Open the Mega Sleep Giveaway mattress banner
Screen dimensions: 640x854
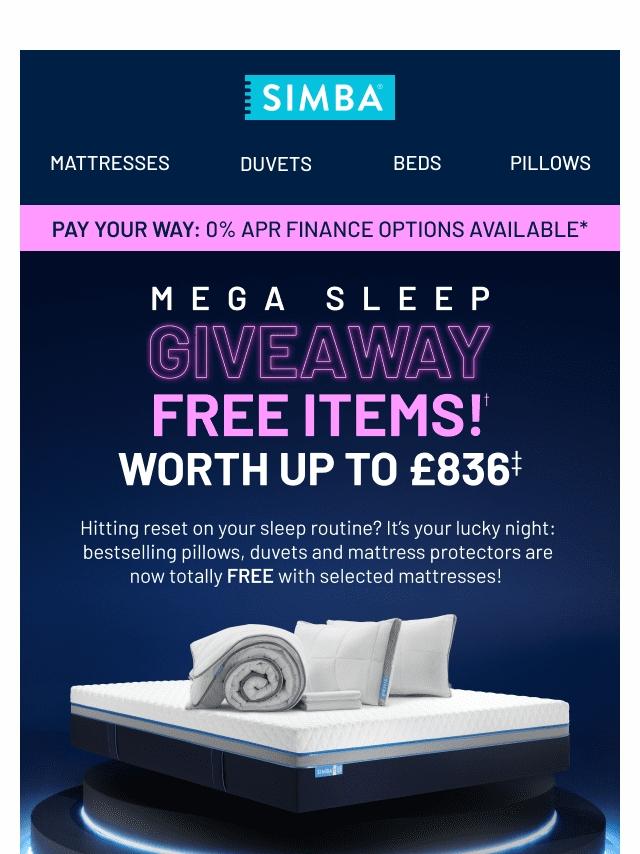click(x=320, y=552)
